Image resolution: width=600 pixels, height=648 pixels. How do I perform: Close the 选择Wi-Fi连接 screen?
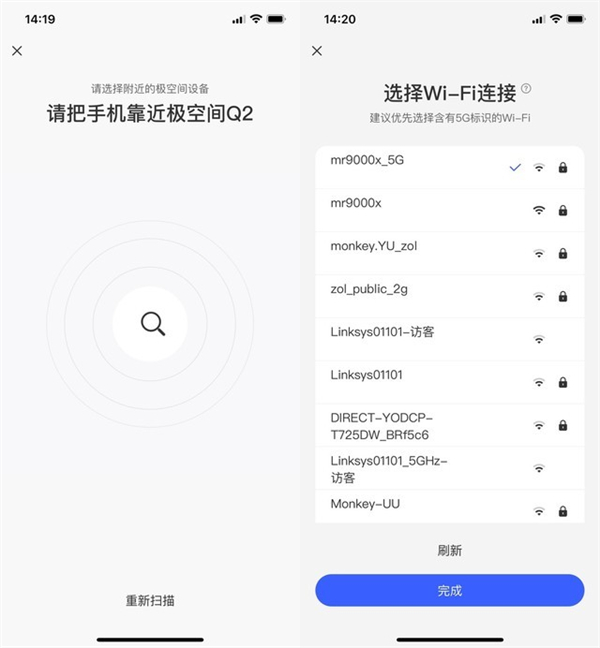(x=317, y=51)
